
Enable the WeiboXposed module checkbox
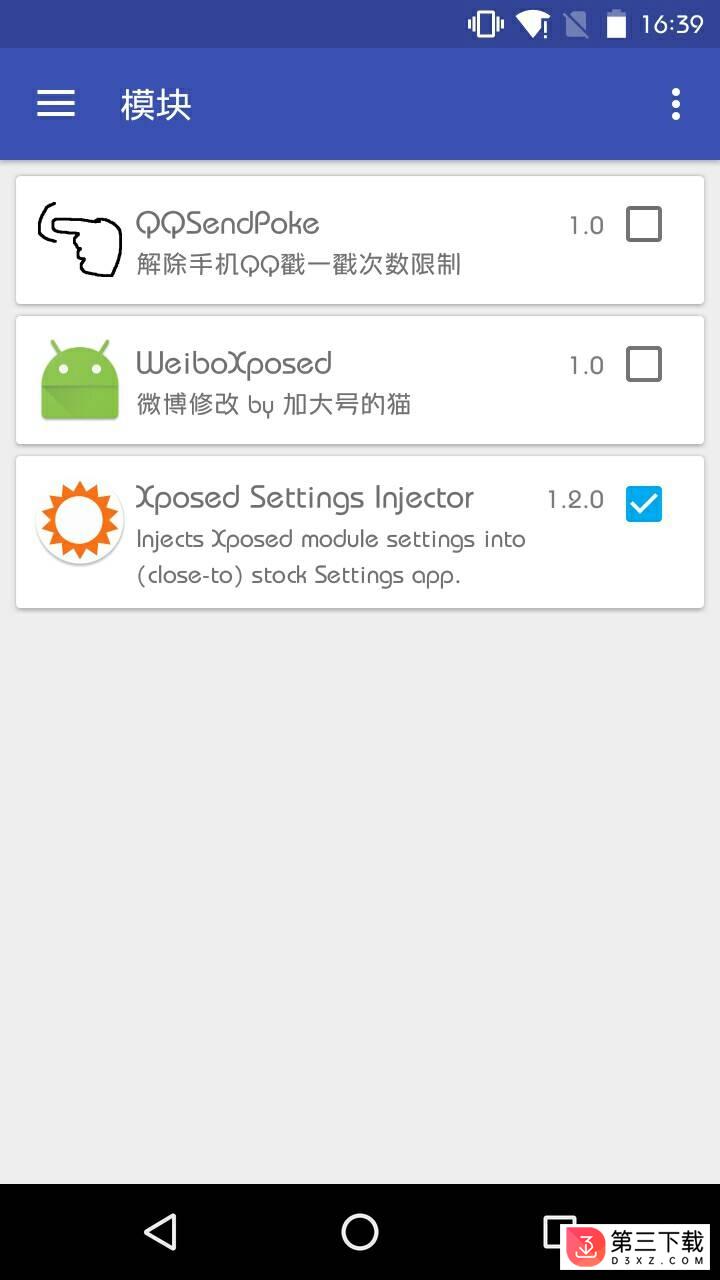coord(644,364)
